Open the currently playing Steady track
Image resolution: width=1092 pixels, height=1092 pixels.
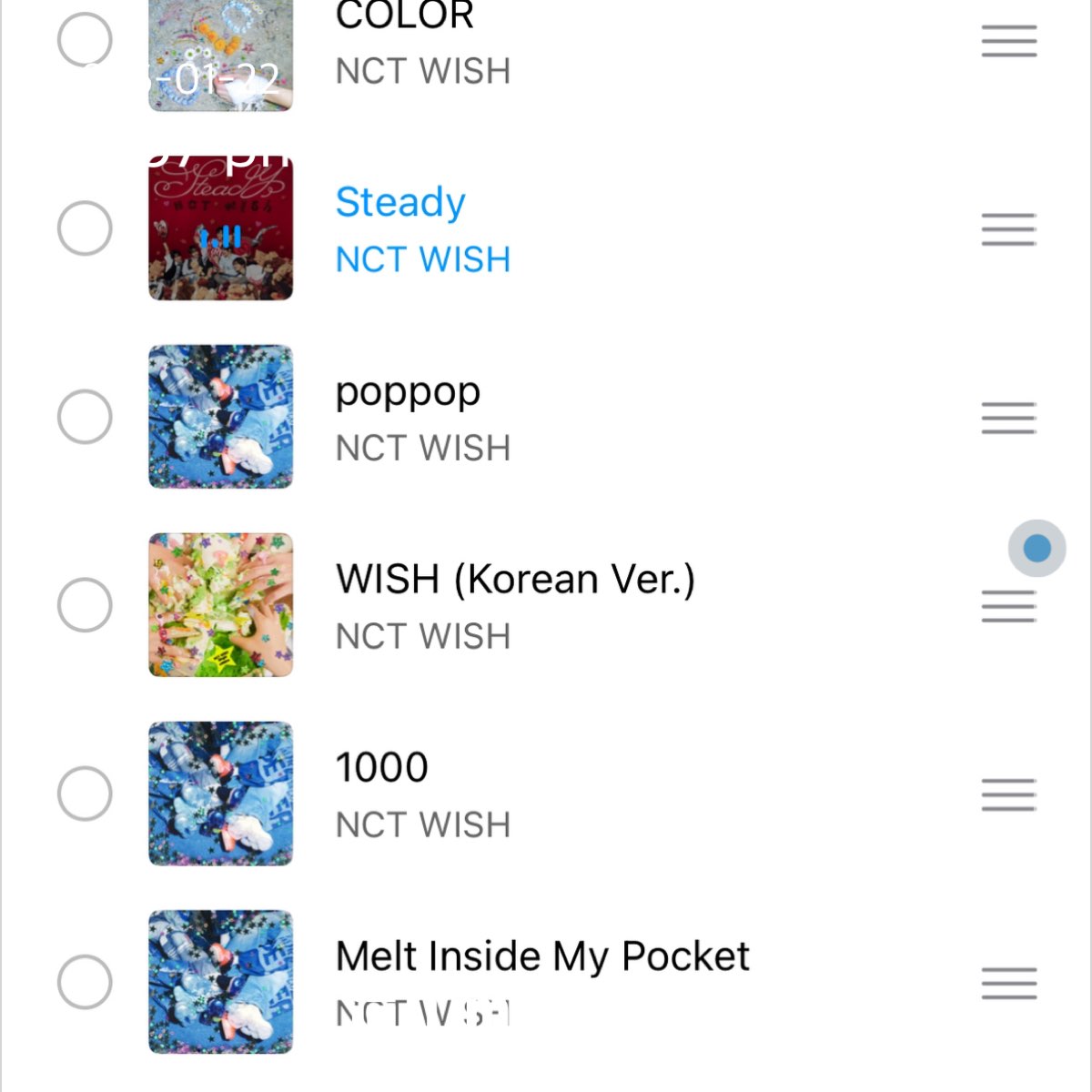point(400,203)
